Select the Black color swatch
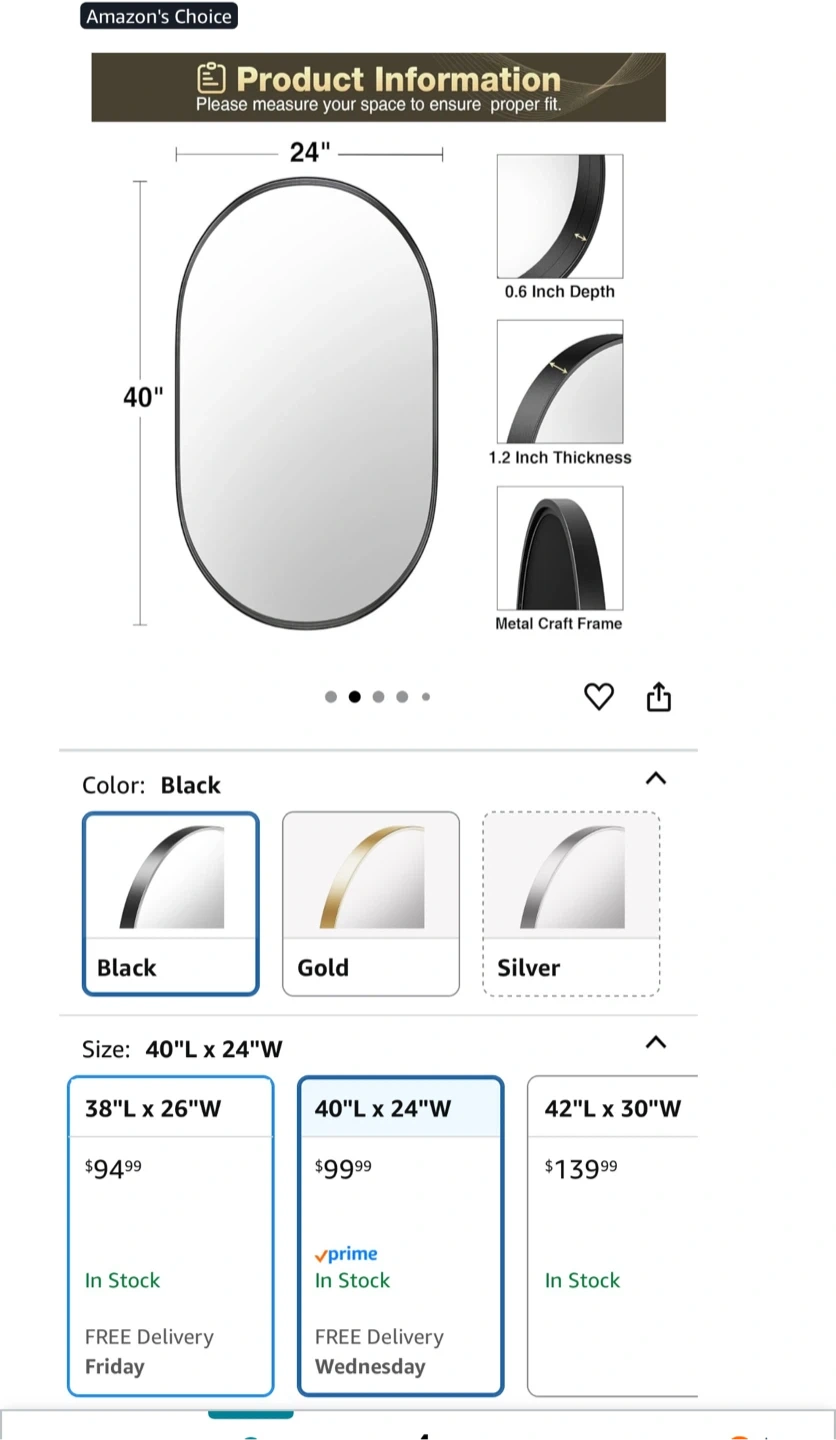Screen dimensions: 836x1440 pos(171,904)
